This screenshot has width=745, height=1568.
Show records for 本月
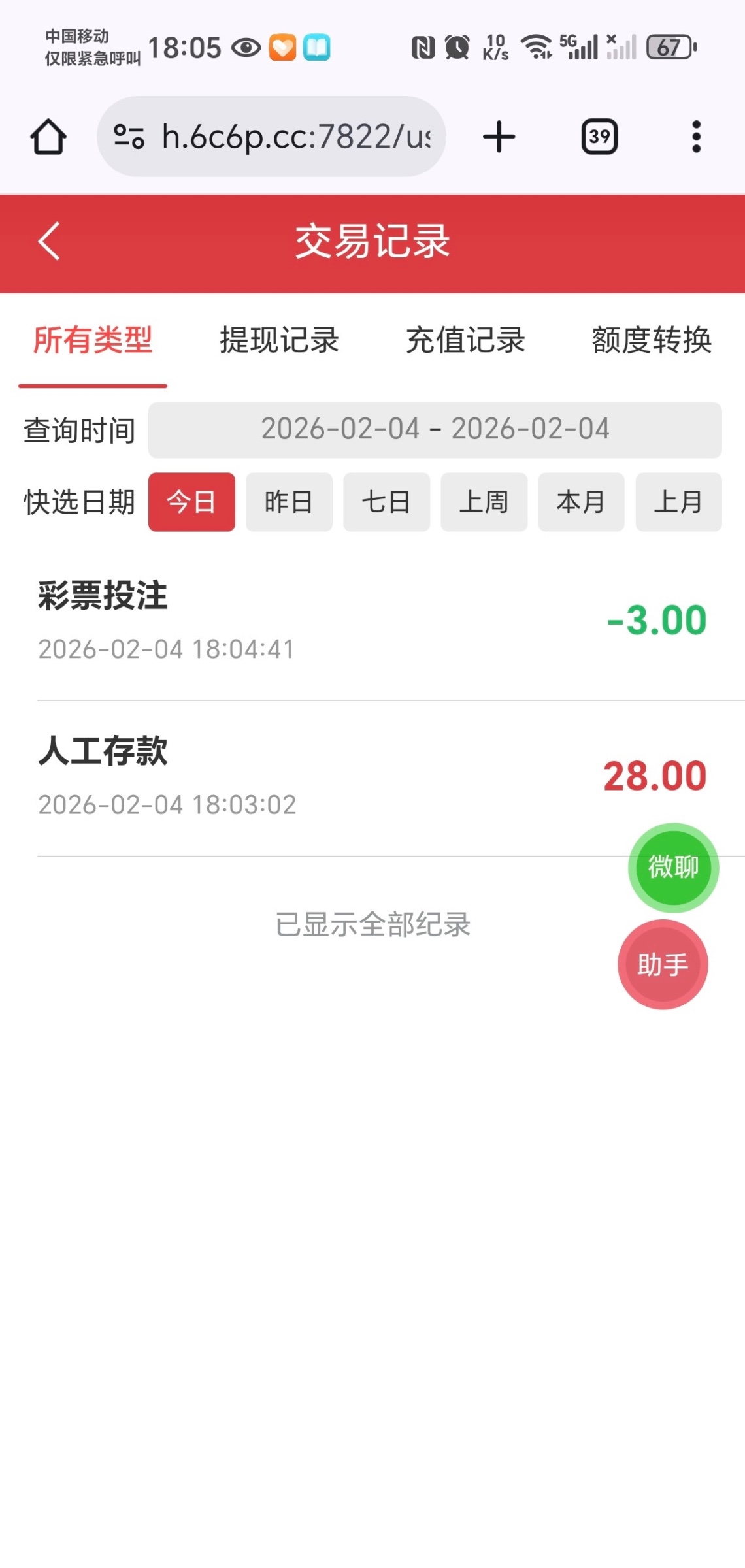pos(581,502)
